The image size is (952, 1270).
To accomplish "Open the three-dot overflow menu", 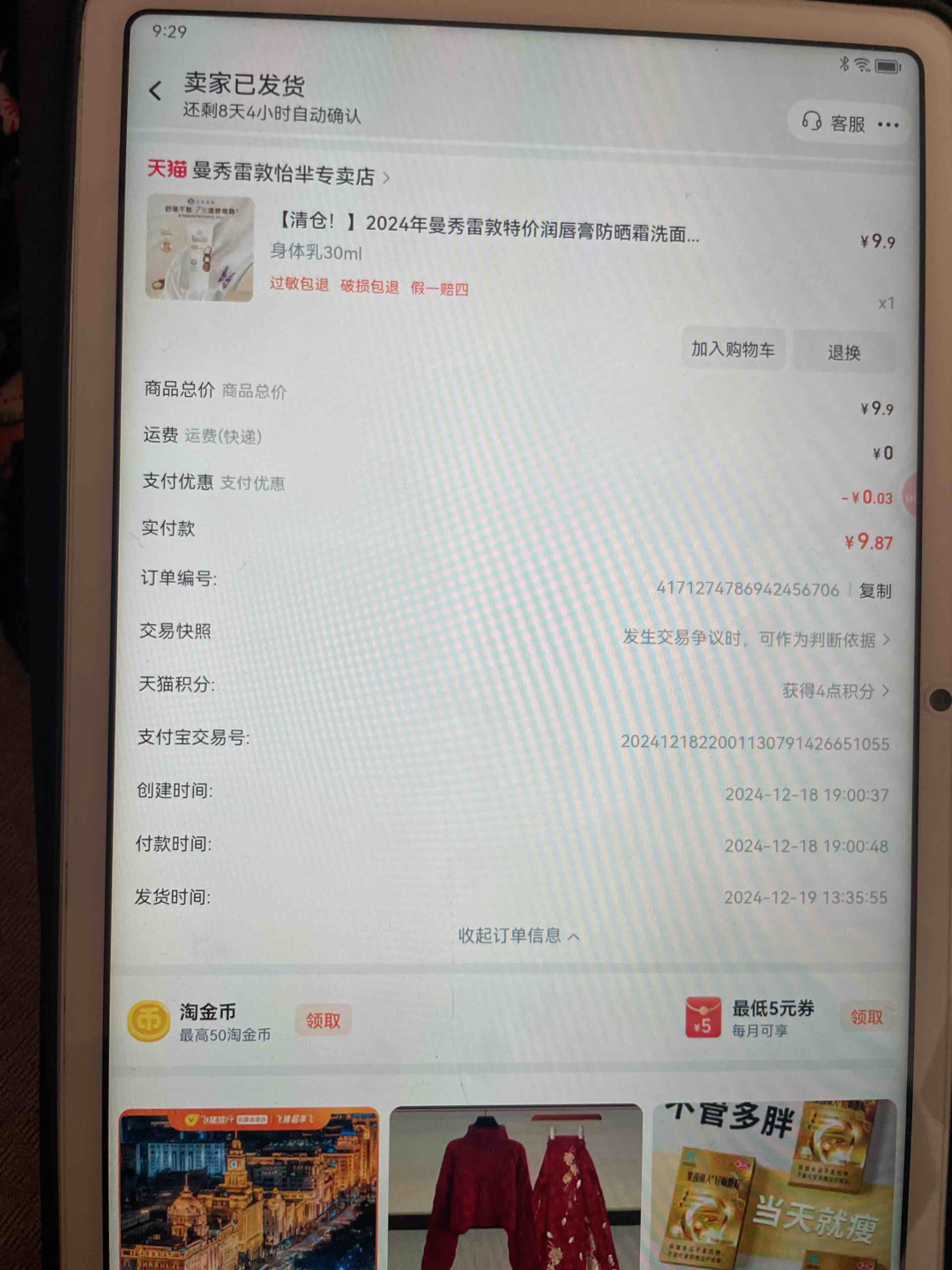I will coord(889,124).
